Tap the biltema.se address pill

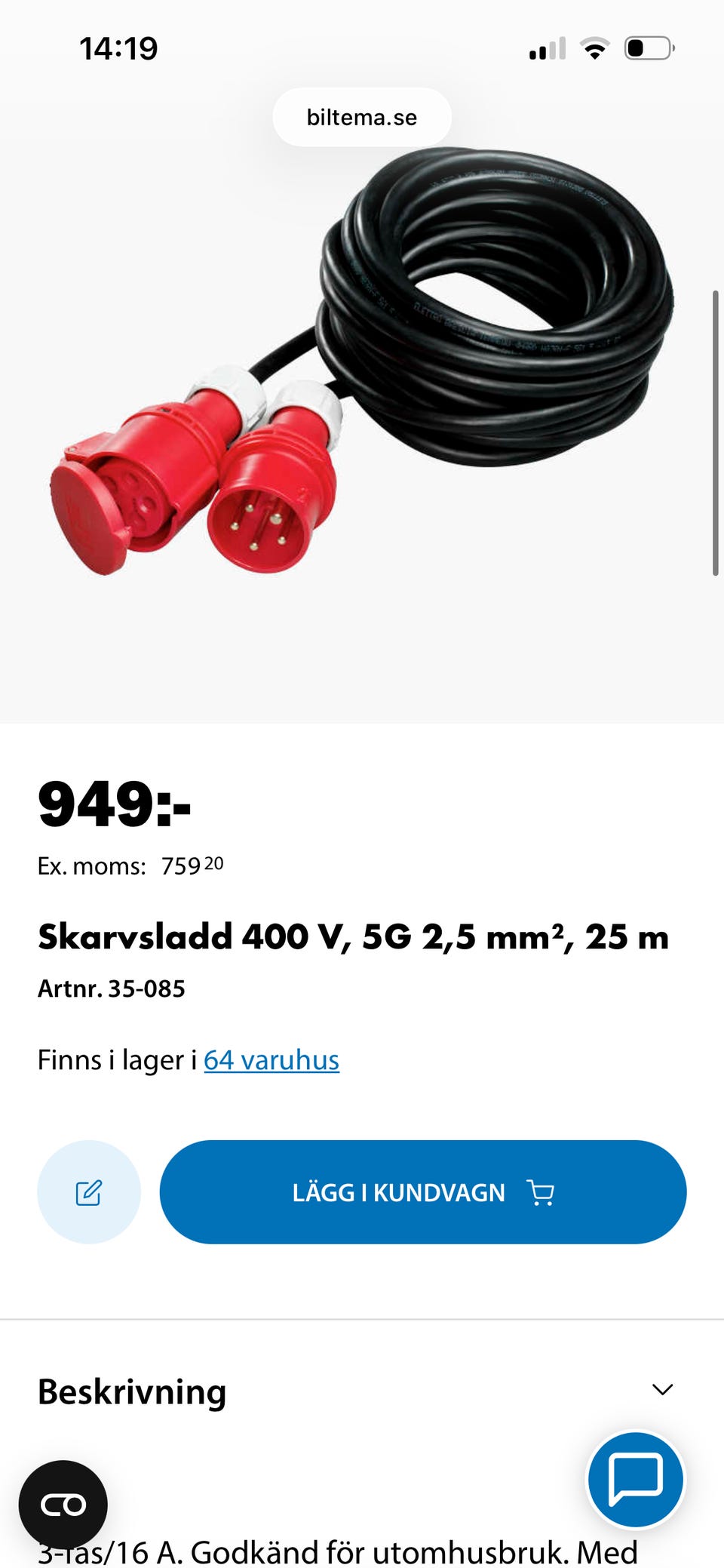click(x=362, y=117)
